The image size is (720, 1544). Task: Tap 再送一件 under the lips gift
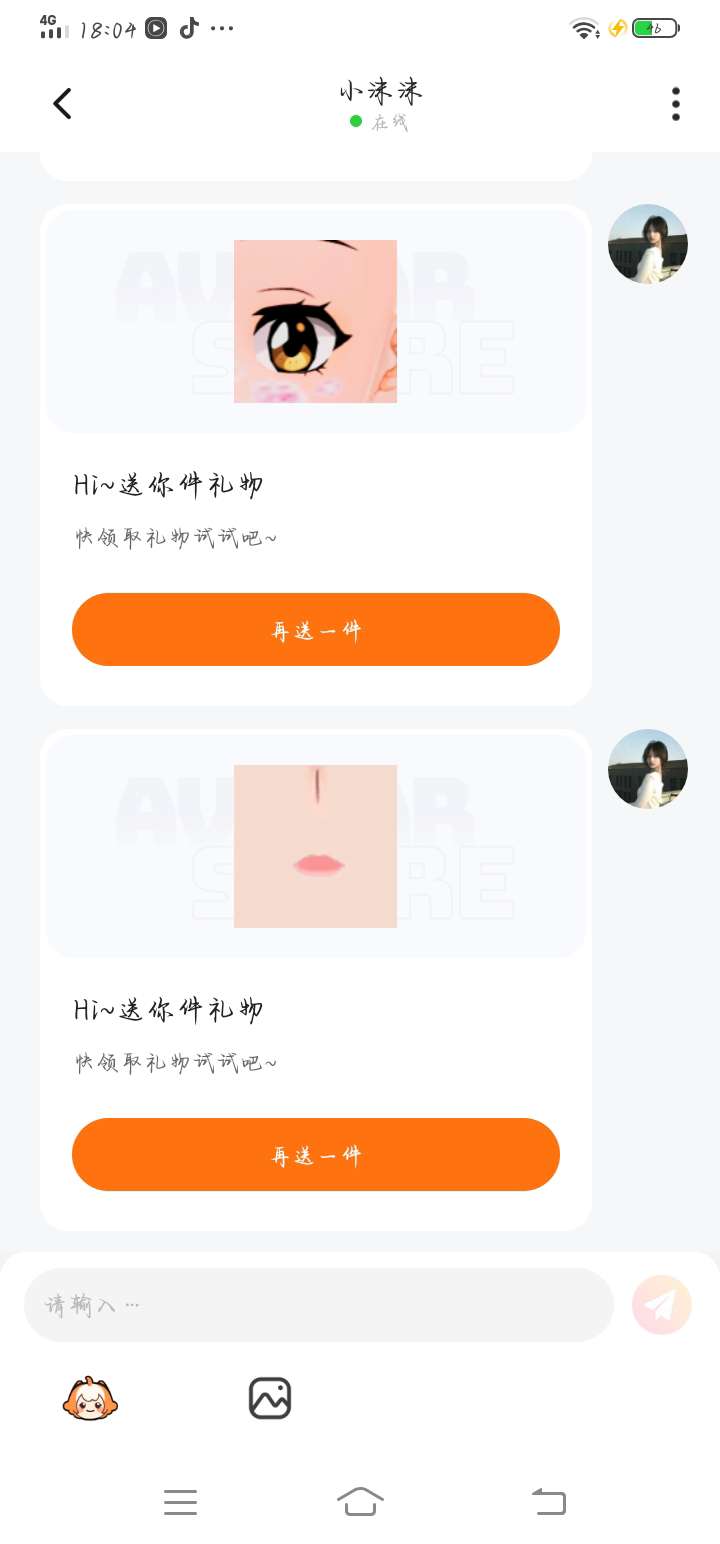pos(316,1155)
